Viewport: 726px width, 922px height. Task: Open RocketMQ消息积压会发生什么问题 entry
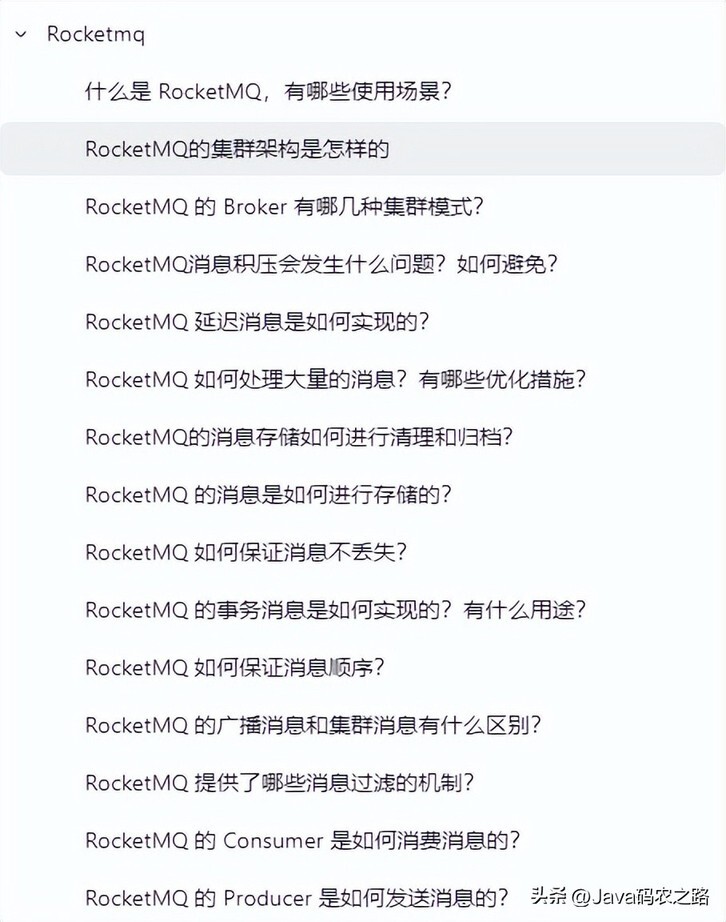tap(321, 265)
